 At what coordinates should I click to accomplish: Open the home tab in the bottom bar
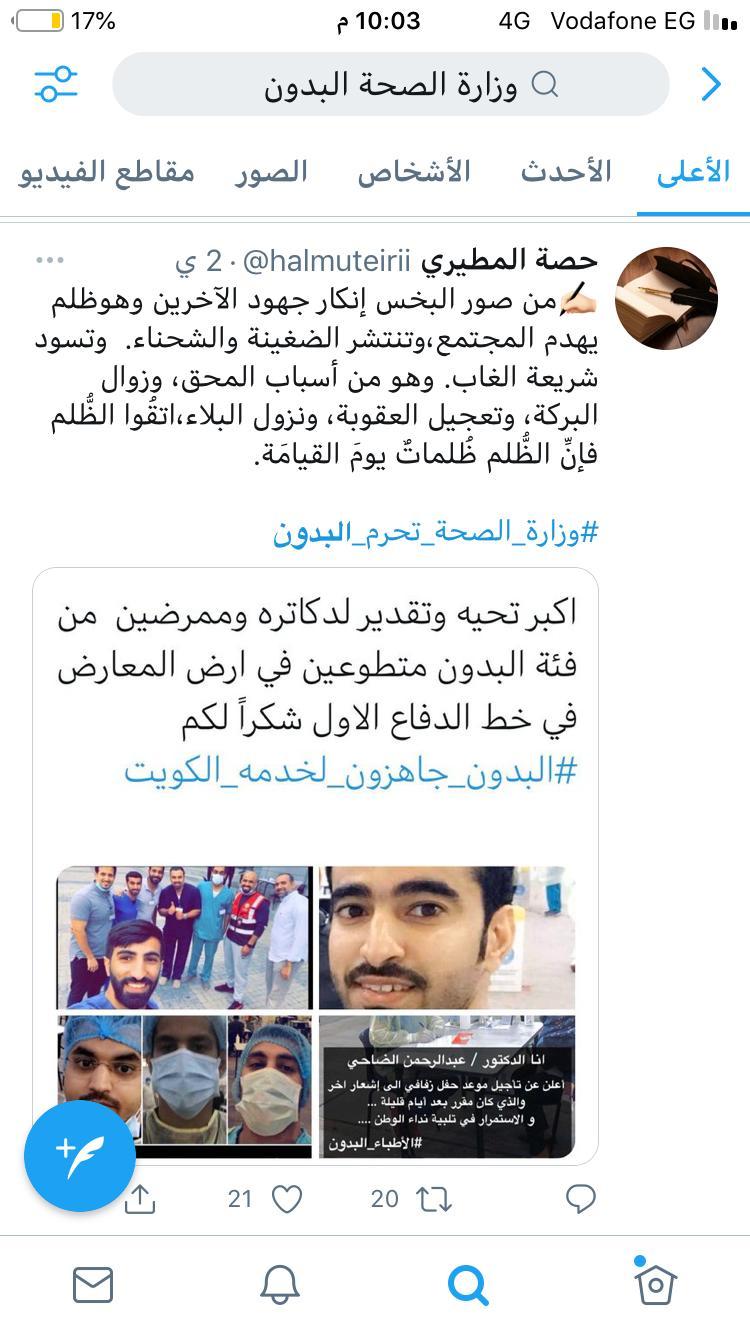pos(656,1283)
